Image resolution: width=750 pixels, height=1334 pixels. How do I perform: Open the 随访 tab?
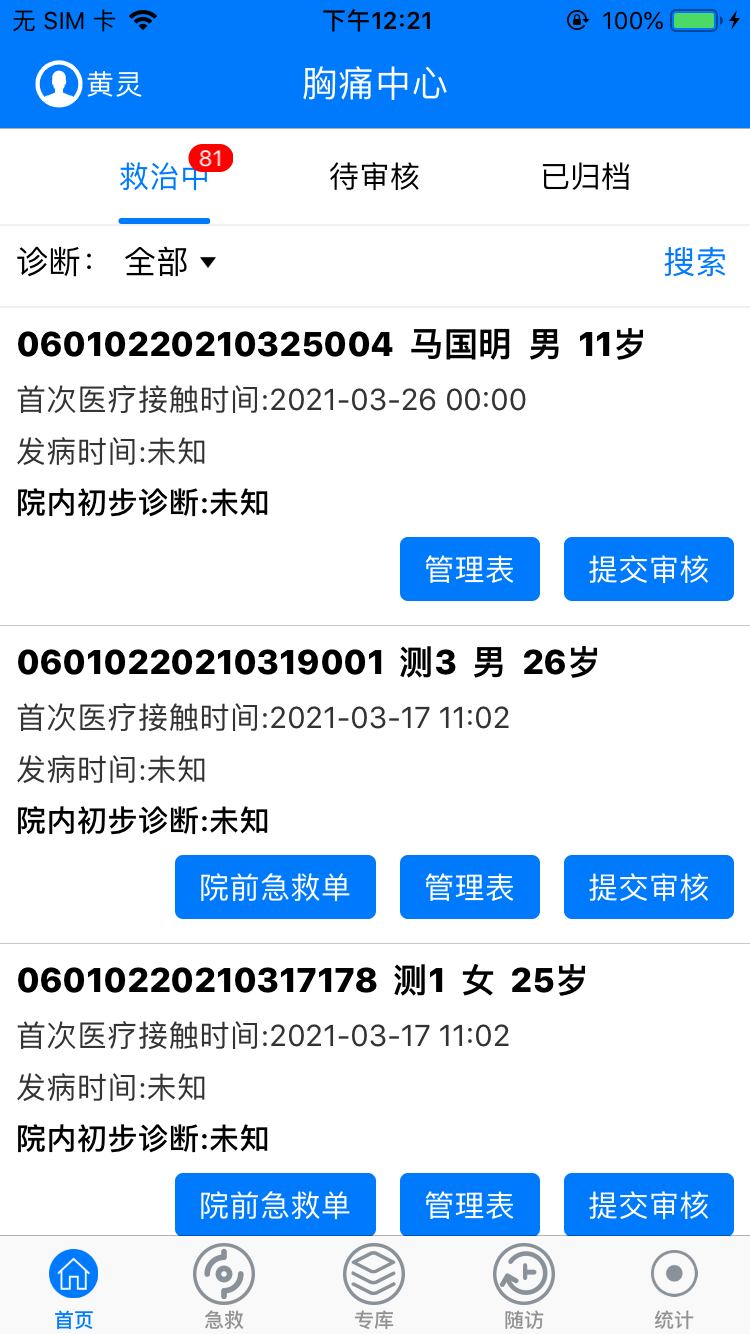coord(524,1287)
